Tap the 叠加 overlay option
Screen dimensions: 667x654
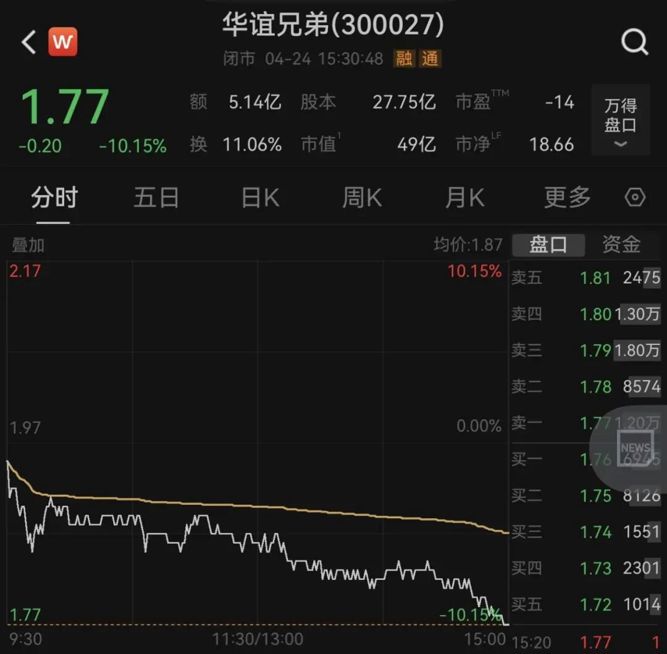click(x=28, y=244)
